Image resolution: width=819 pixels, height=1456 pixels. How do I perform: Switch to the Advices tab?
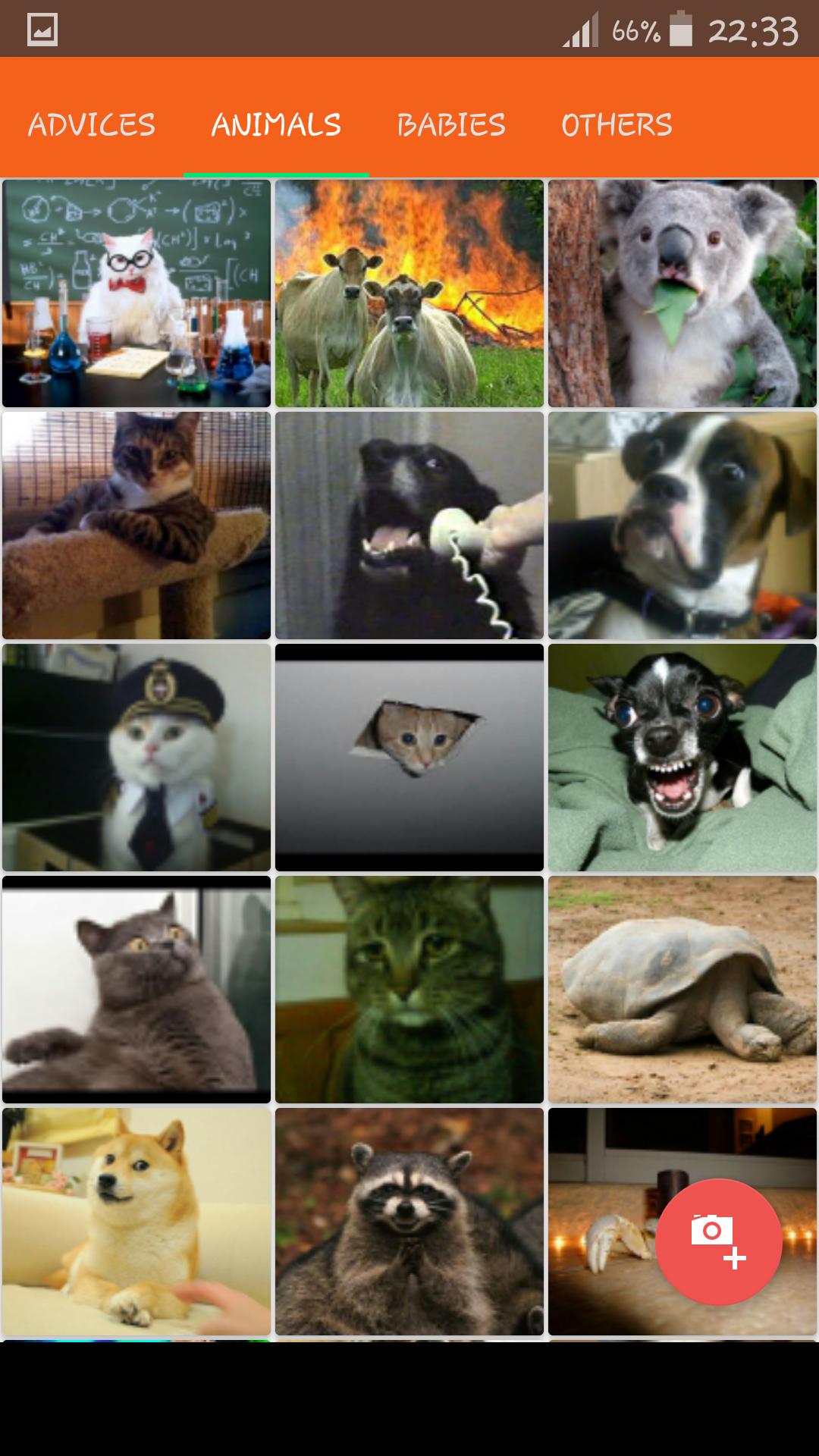tap(92, 124)
